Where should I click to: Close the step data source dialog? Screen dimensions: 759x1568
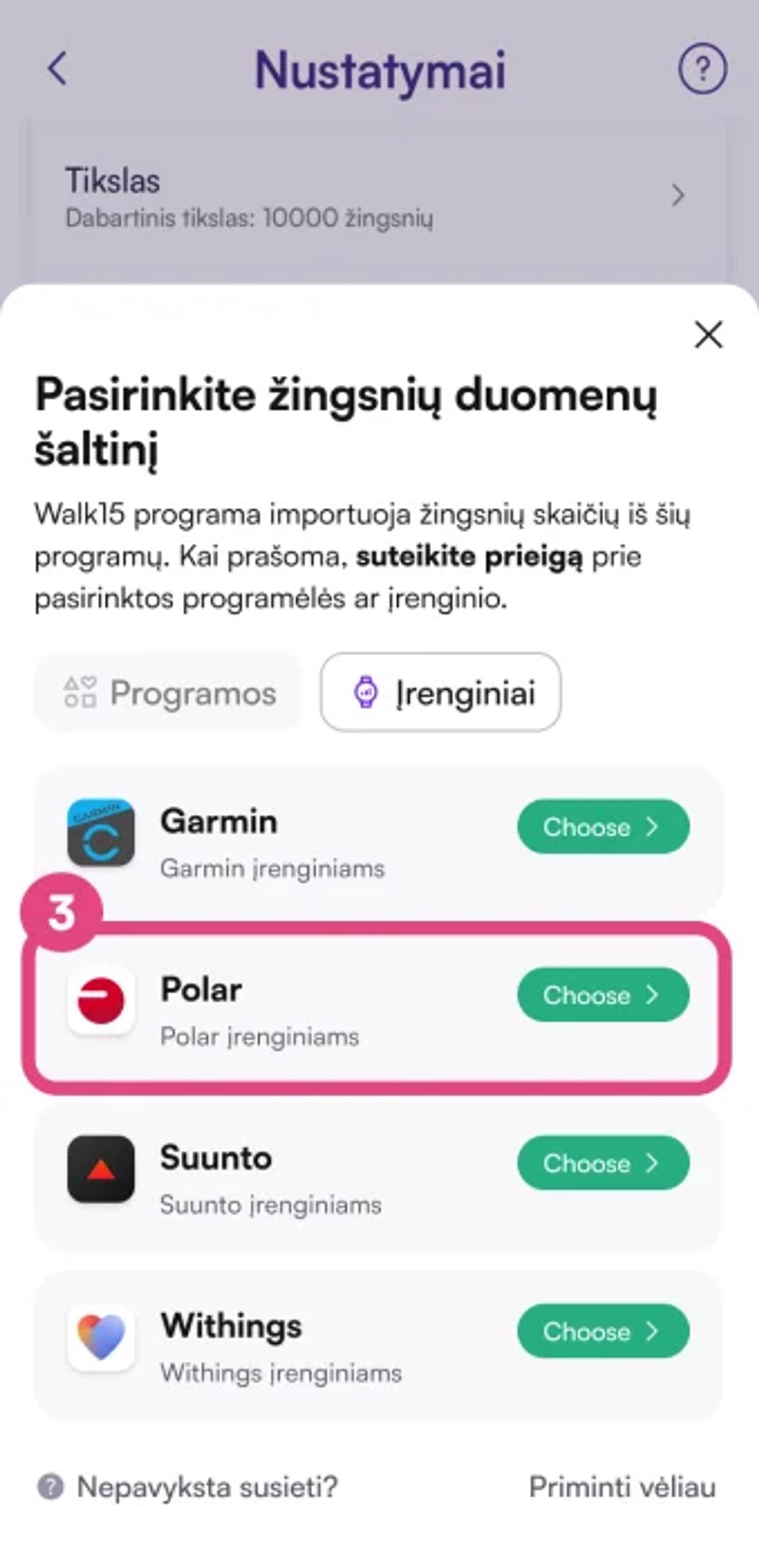[708, 335]
